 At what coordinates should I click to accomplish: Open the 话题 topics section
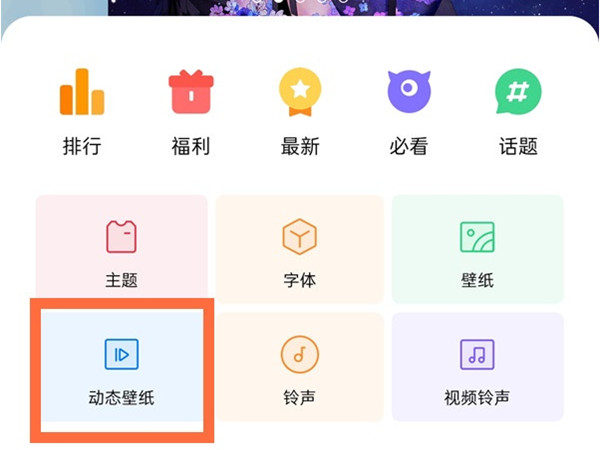(518, 110)
